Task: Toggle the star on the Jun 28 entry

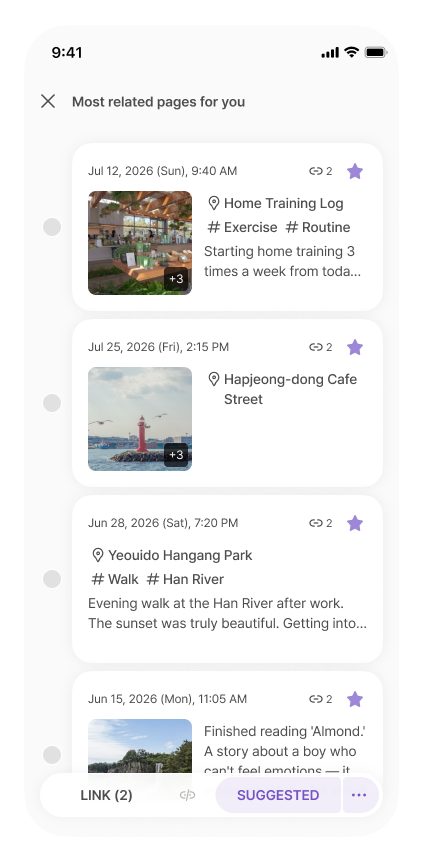Action: pos(355,523)
